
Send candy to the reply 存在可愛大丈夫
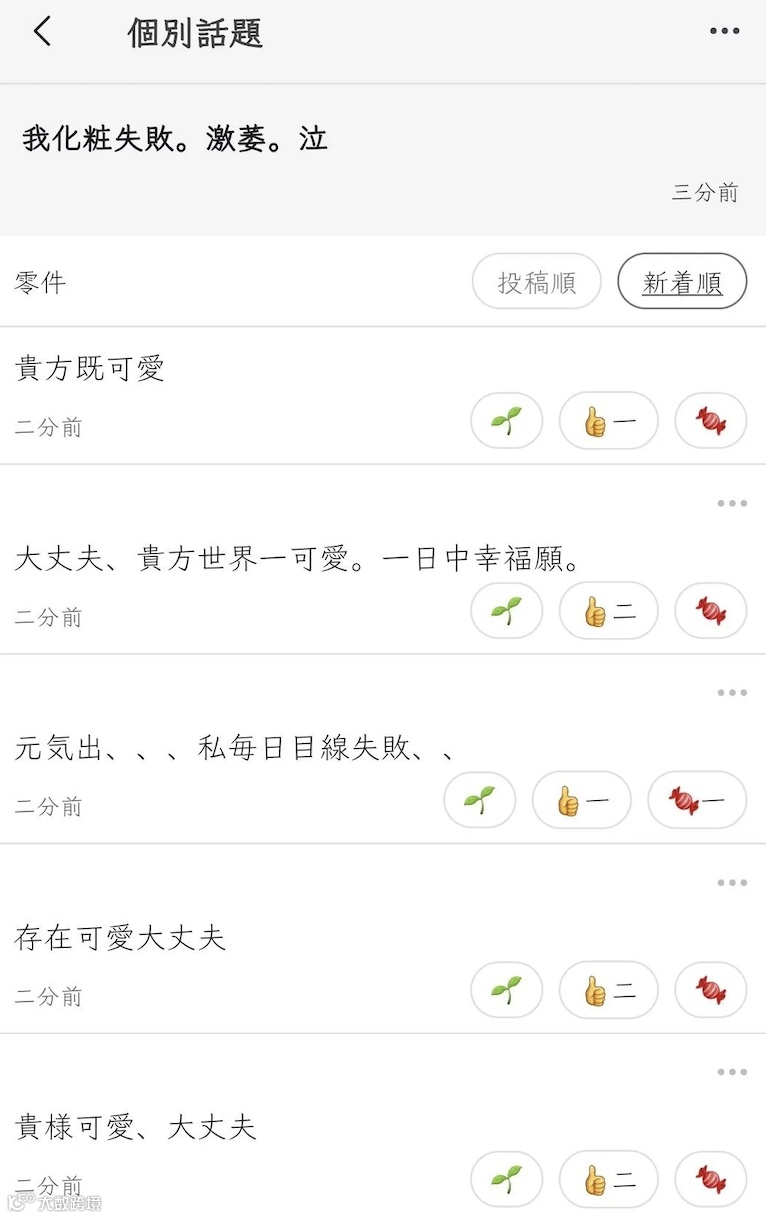711,990
